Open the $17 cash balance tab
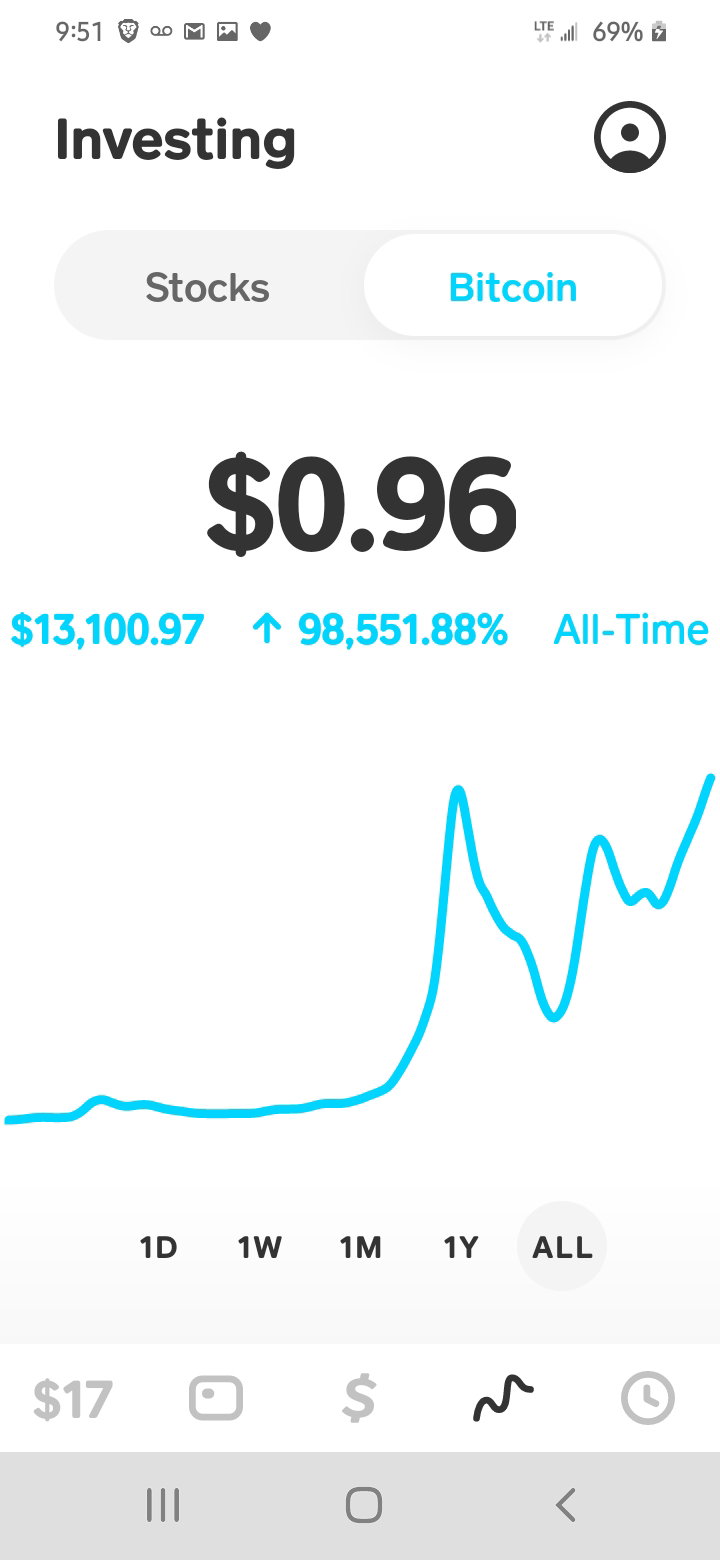720x1560 pixels. pos(73,1399)
